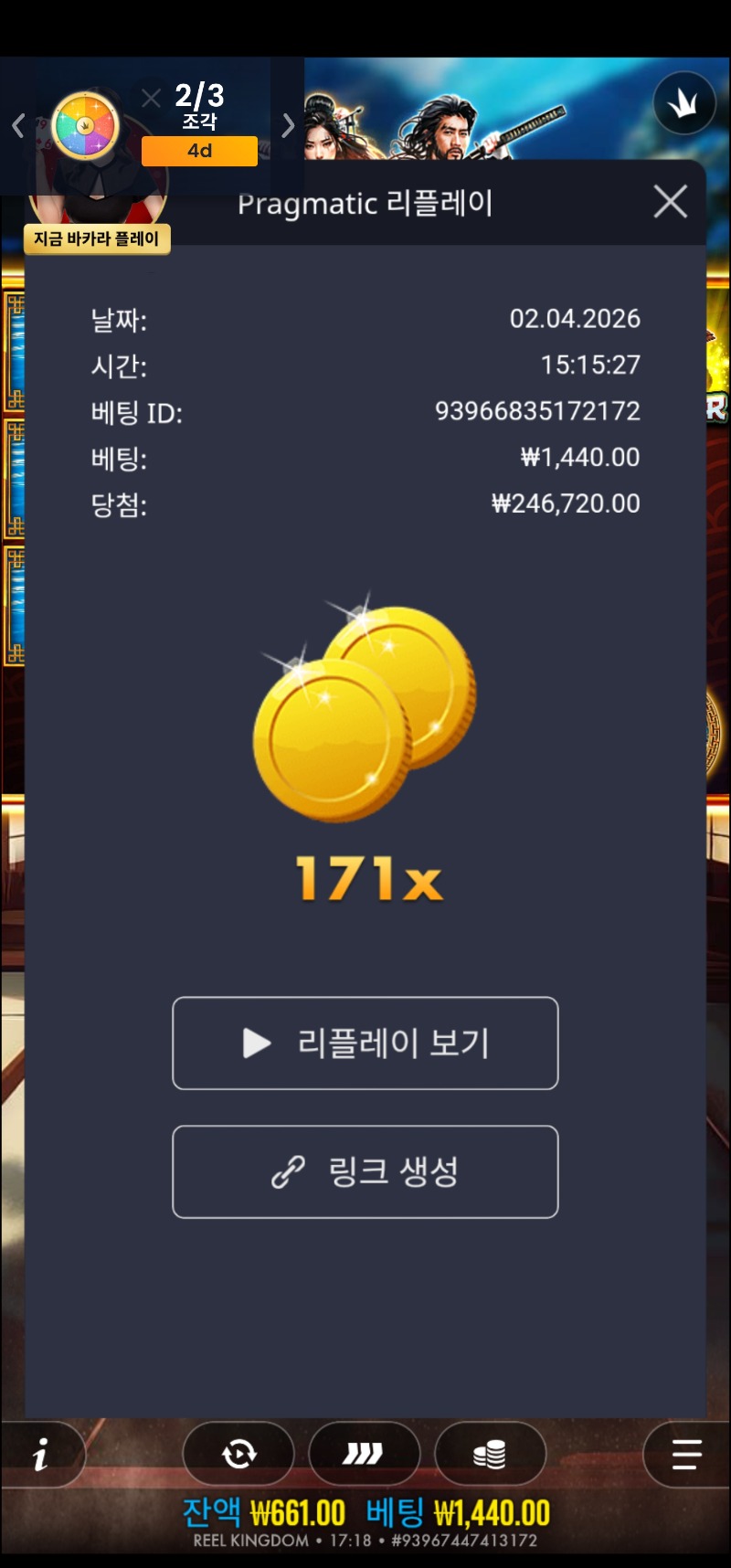Viewport: 731px width, 1568px height.
Task: Close the Pragmatic 리플레이 dialog
Action: point(671,202)
